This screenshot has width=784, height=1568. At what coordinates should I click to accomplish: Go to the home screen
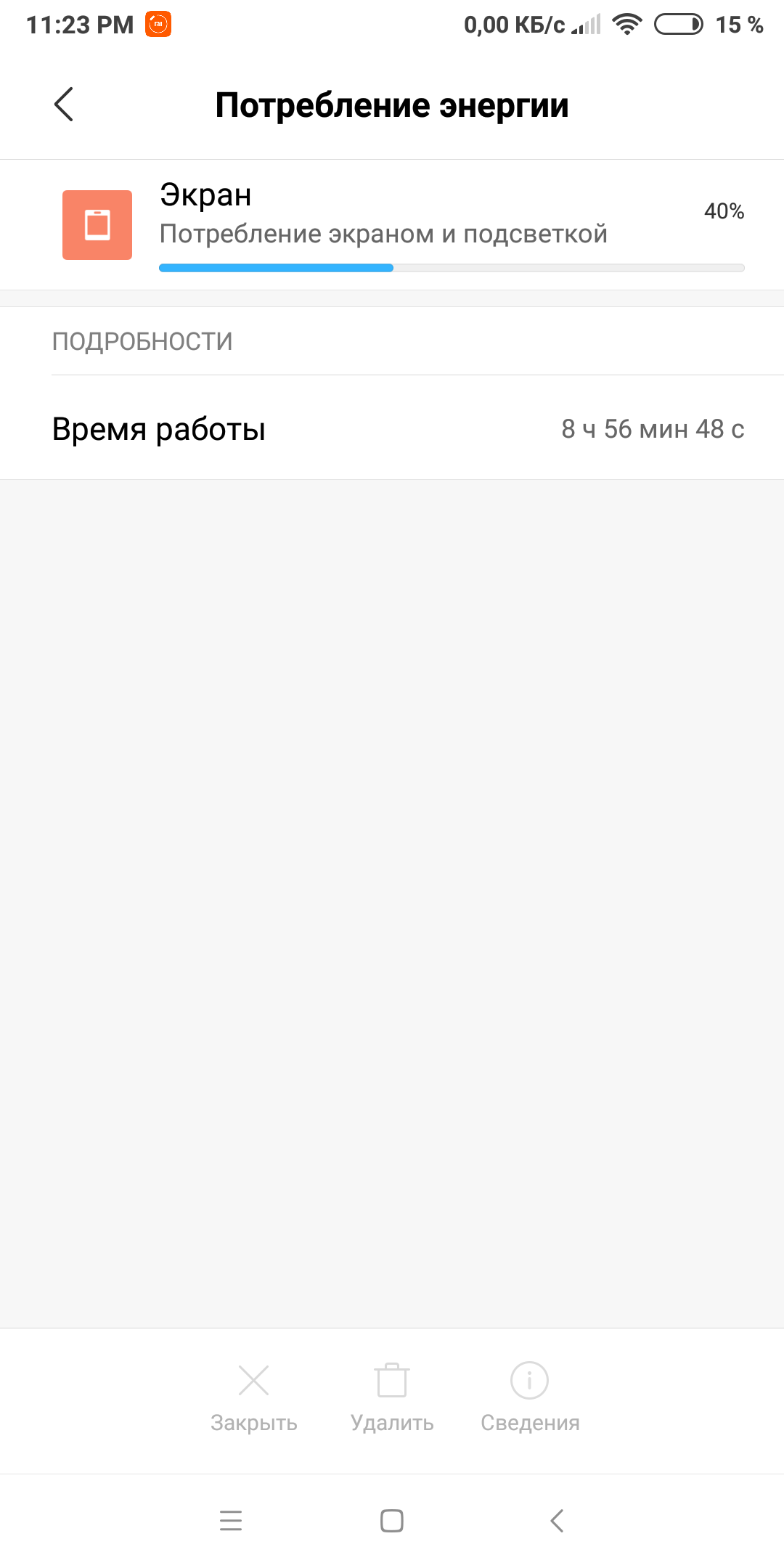392,1520
